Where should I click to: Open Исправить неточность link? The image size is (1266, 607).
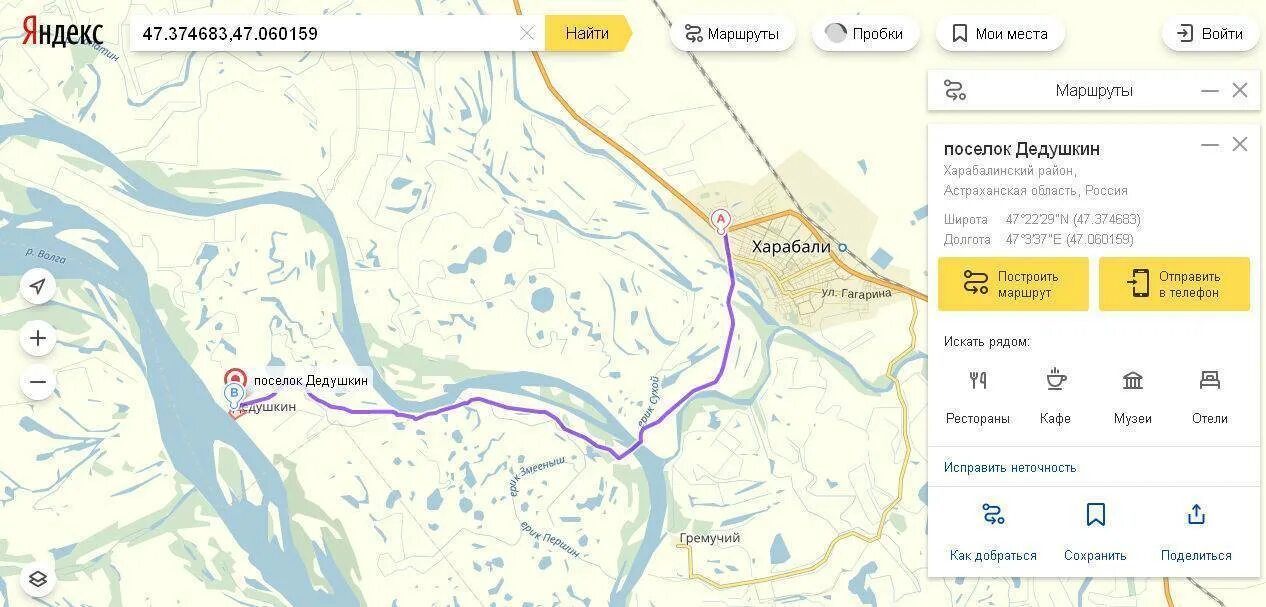pyautogui.click(x=1010, y=467)
